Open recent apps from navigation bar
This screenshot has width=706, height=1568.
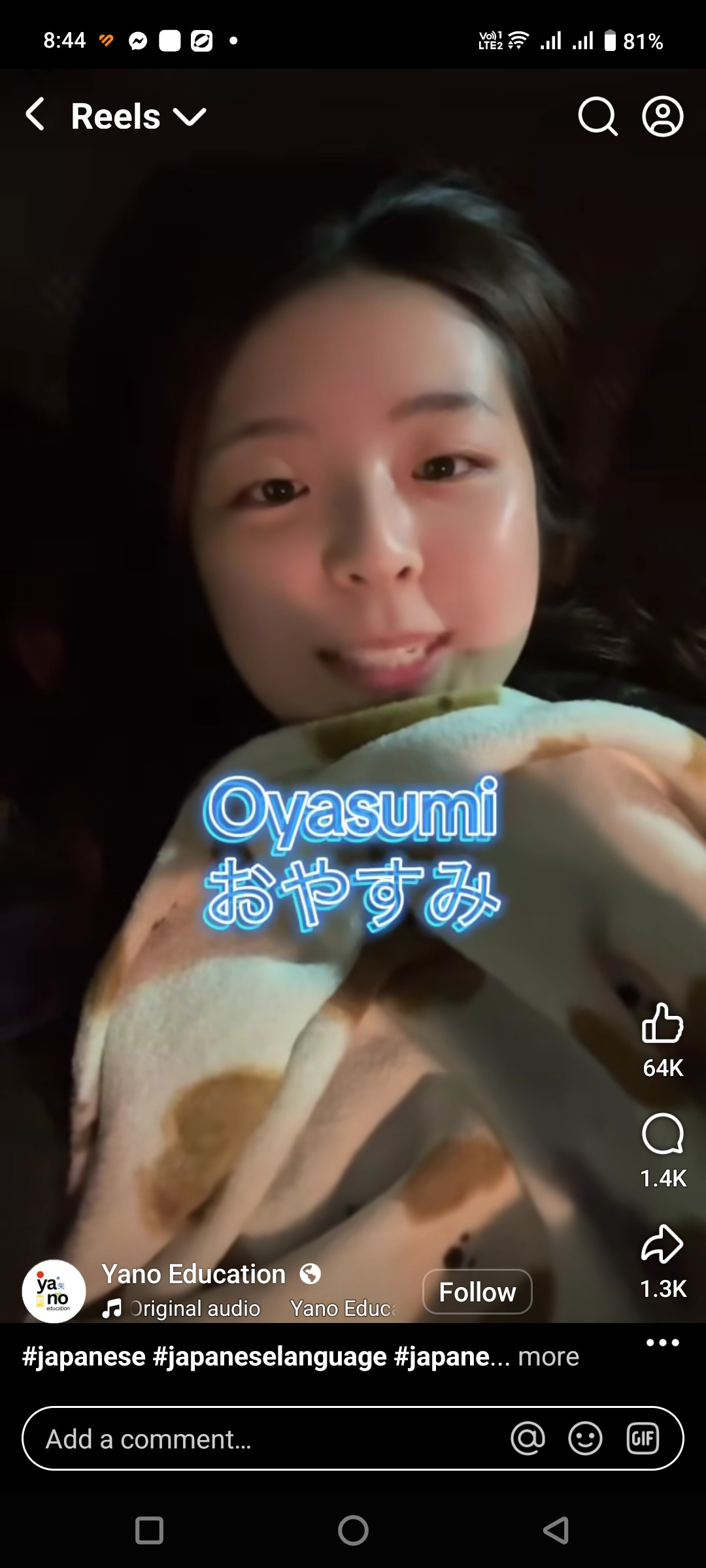click(149, 1530)
